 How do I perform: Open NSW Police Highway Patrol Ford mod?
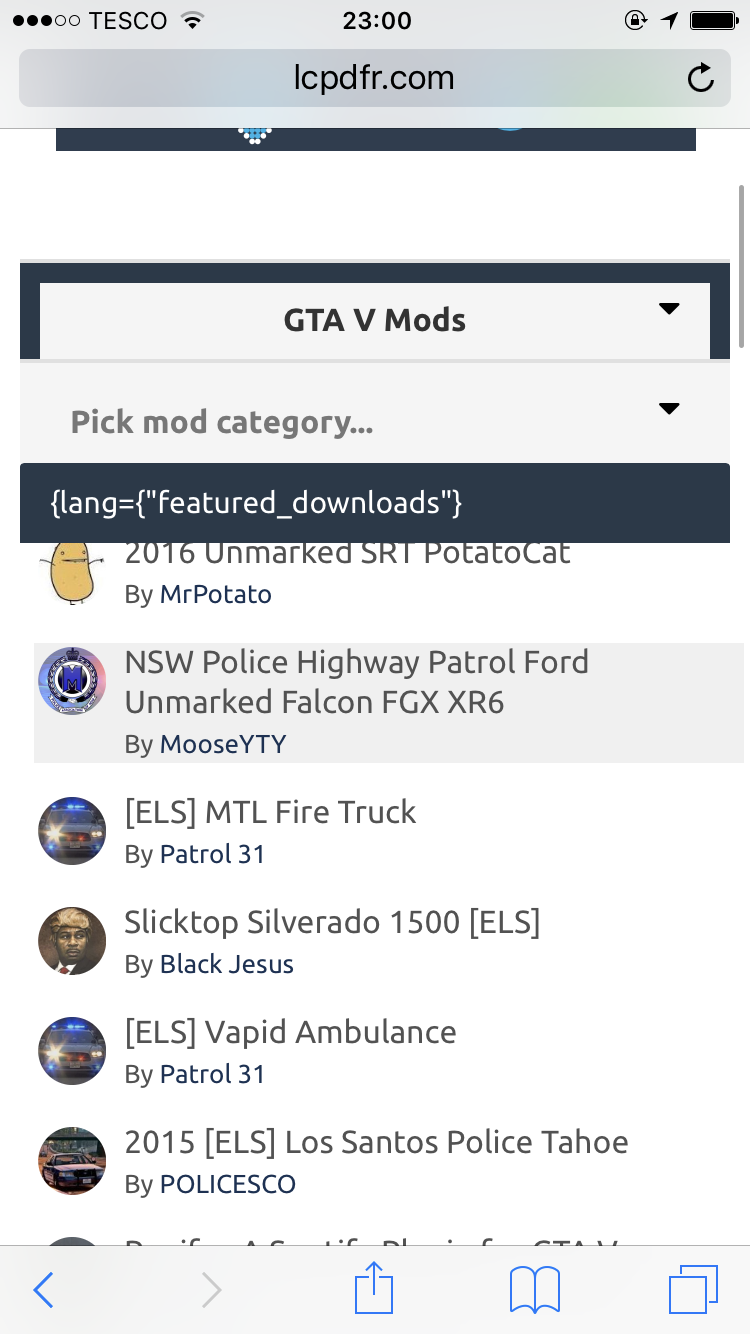tap(356, 682)
